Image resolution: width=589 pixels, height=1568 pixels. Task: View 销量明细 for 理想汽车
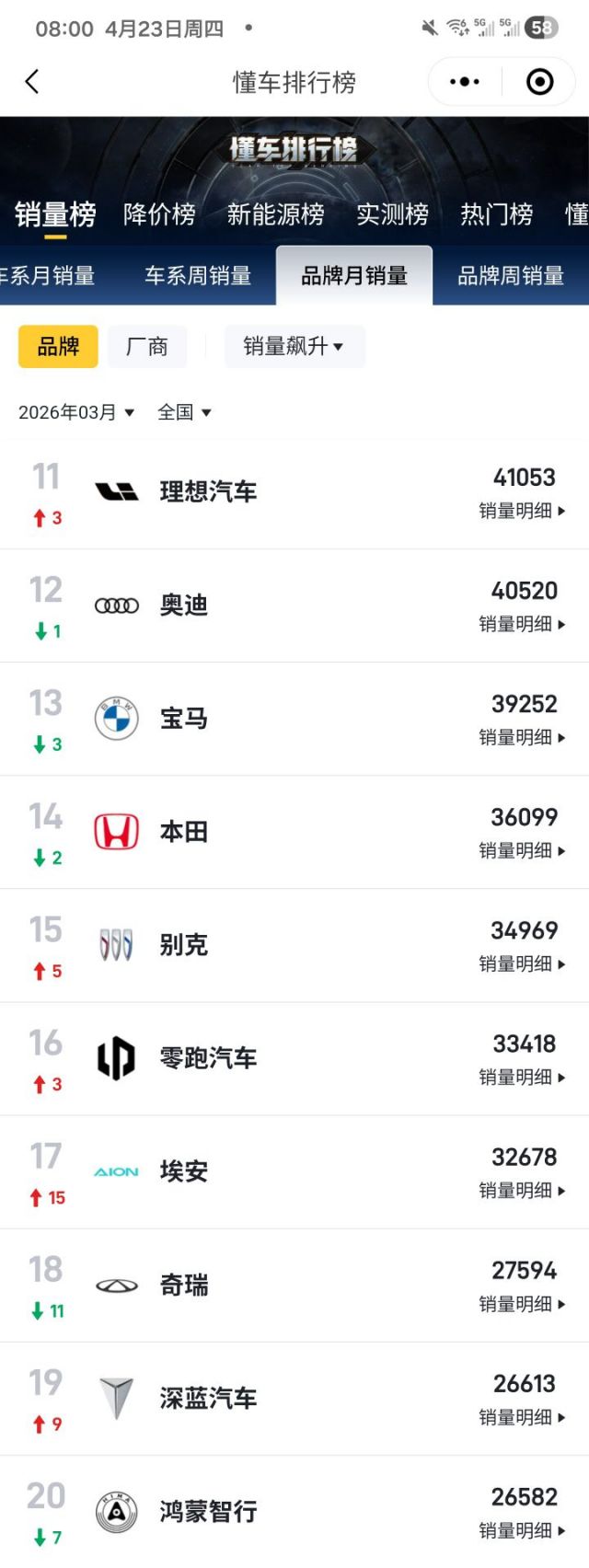click(522, 511)
